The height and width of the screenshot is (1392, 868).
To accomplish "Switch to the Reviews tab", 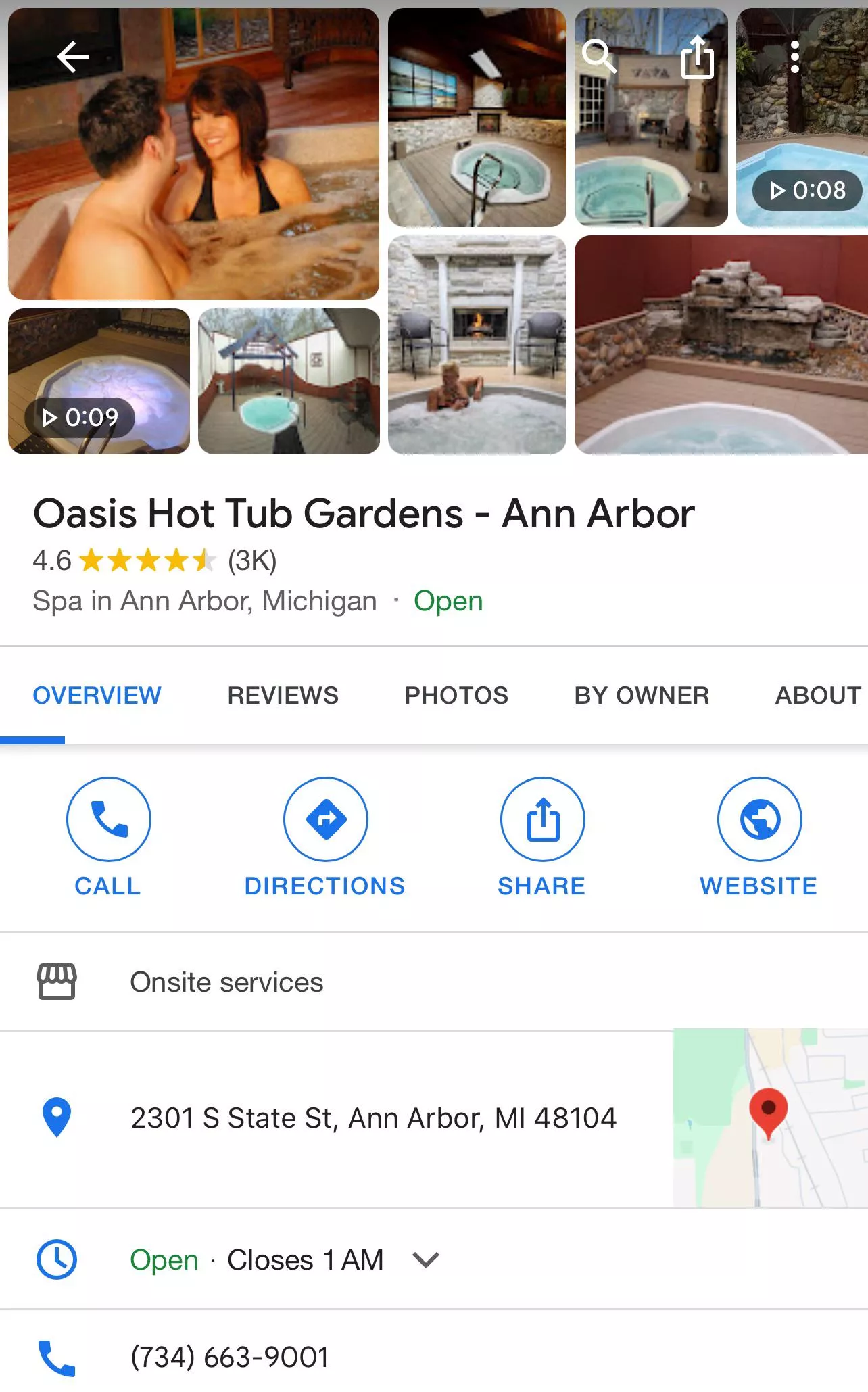I will click(283, 695).
